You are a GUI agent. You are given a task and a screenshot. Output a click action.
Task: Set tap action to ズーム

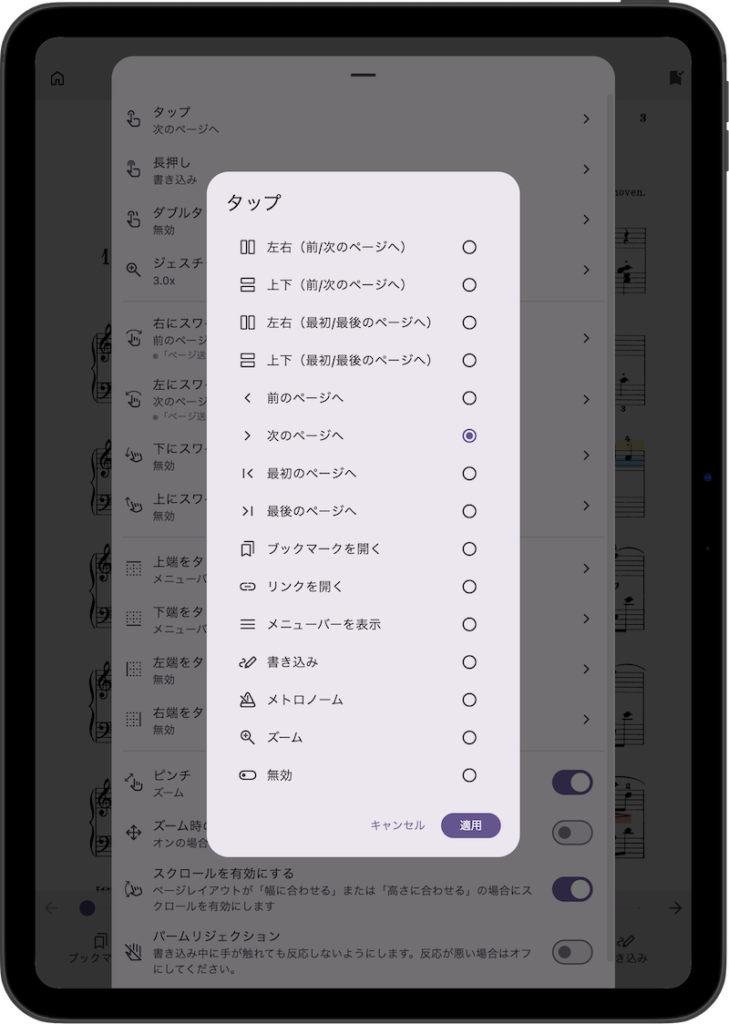469,737
